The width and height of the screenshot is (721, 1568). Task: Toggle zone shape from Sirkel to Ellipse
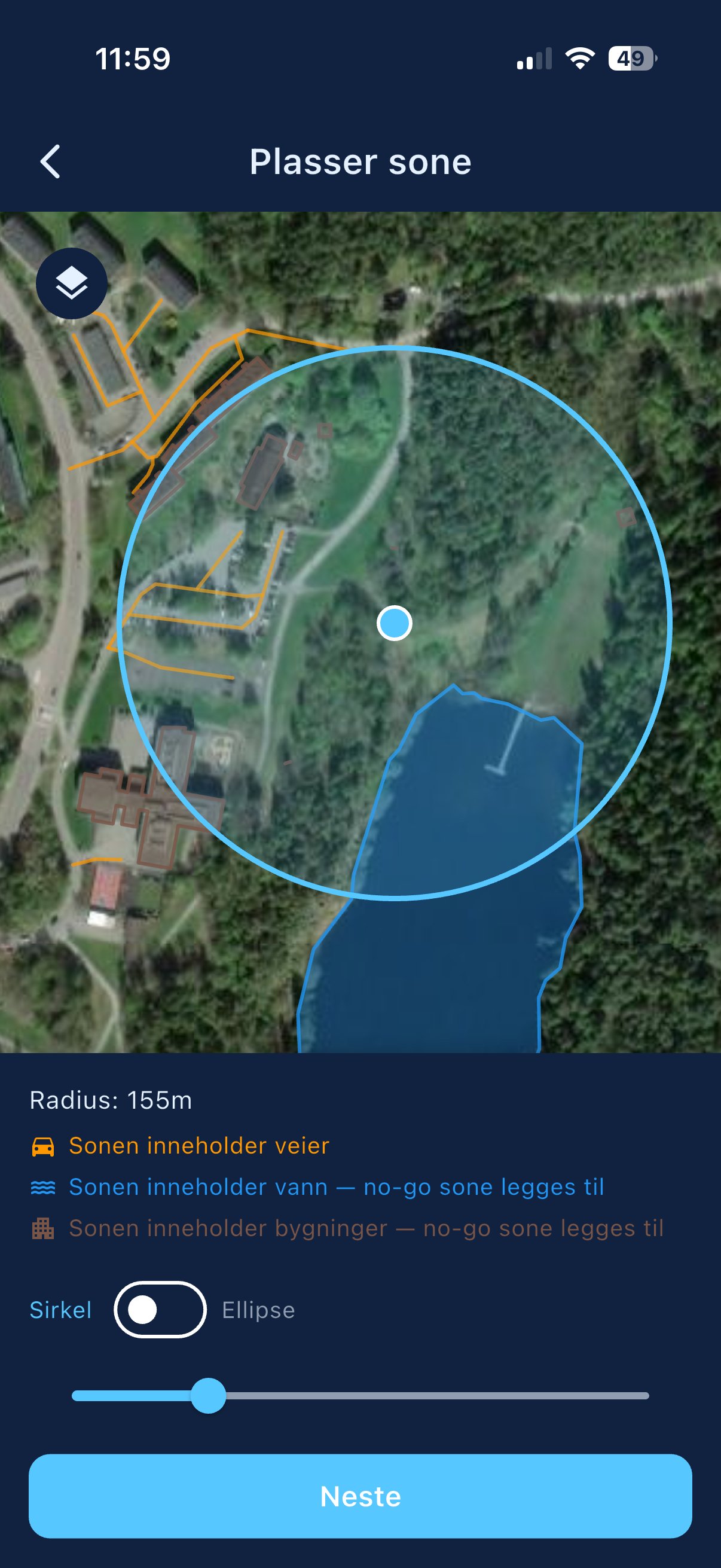click(160, 1309)
